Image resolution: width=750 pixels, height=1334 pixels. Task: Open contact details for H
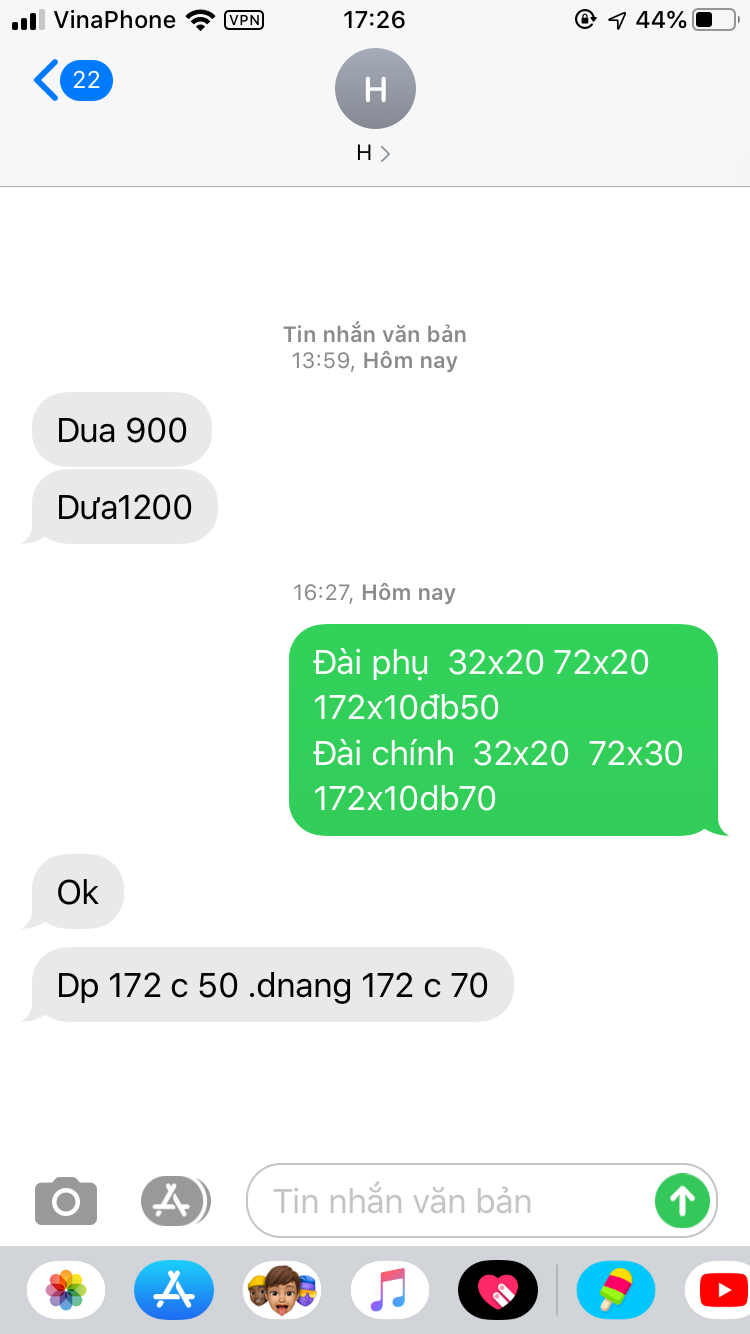pyautogui.click(x=375, y=105)
